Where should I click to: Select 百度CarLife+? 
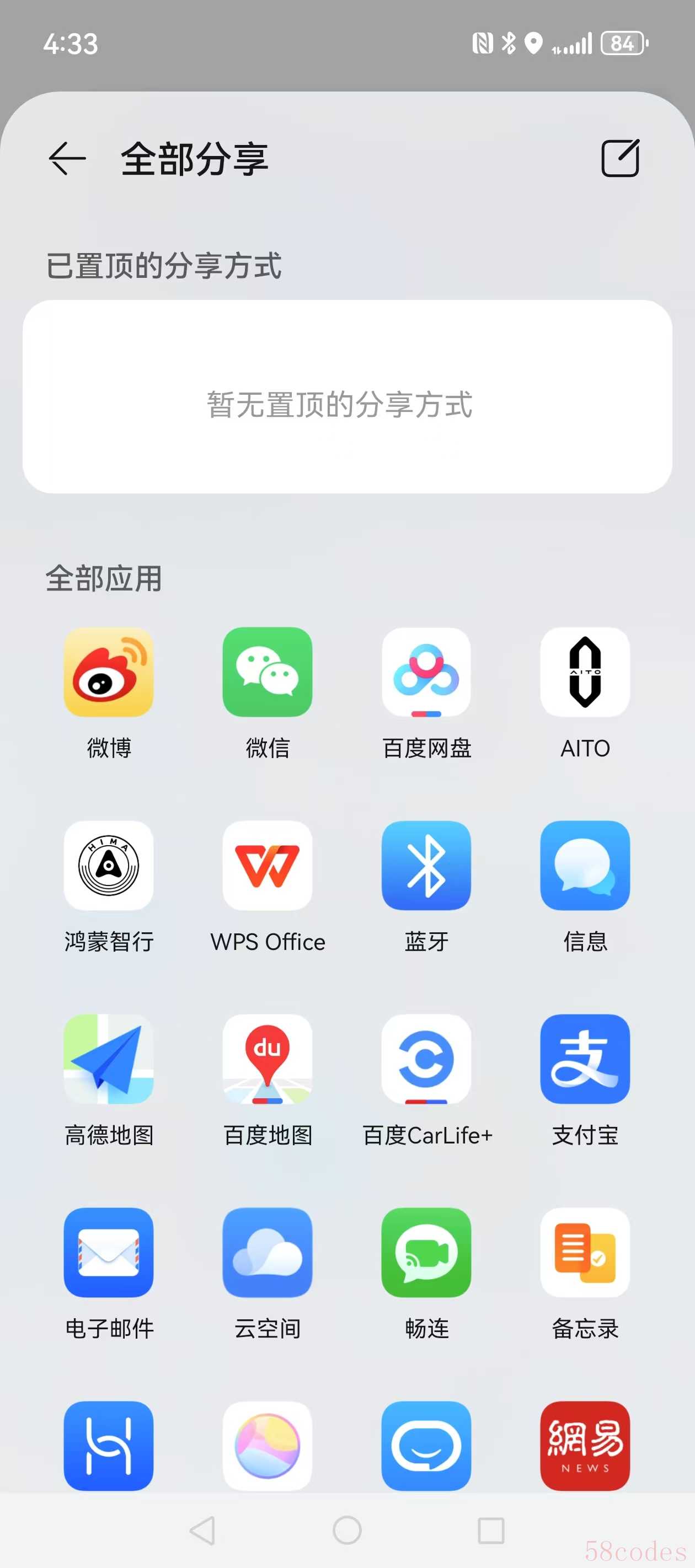(x=426, y=1059)
